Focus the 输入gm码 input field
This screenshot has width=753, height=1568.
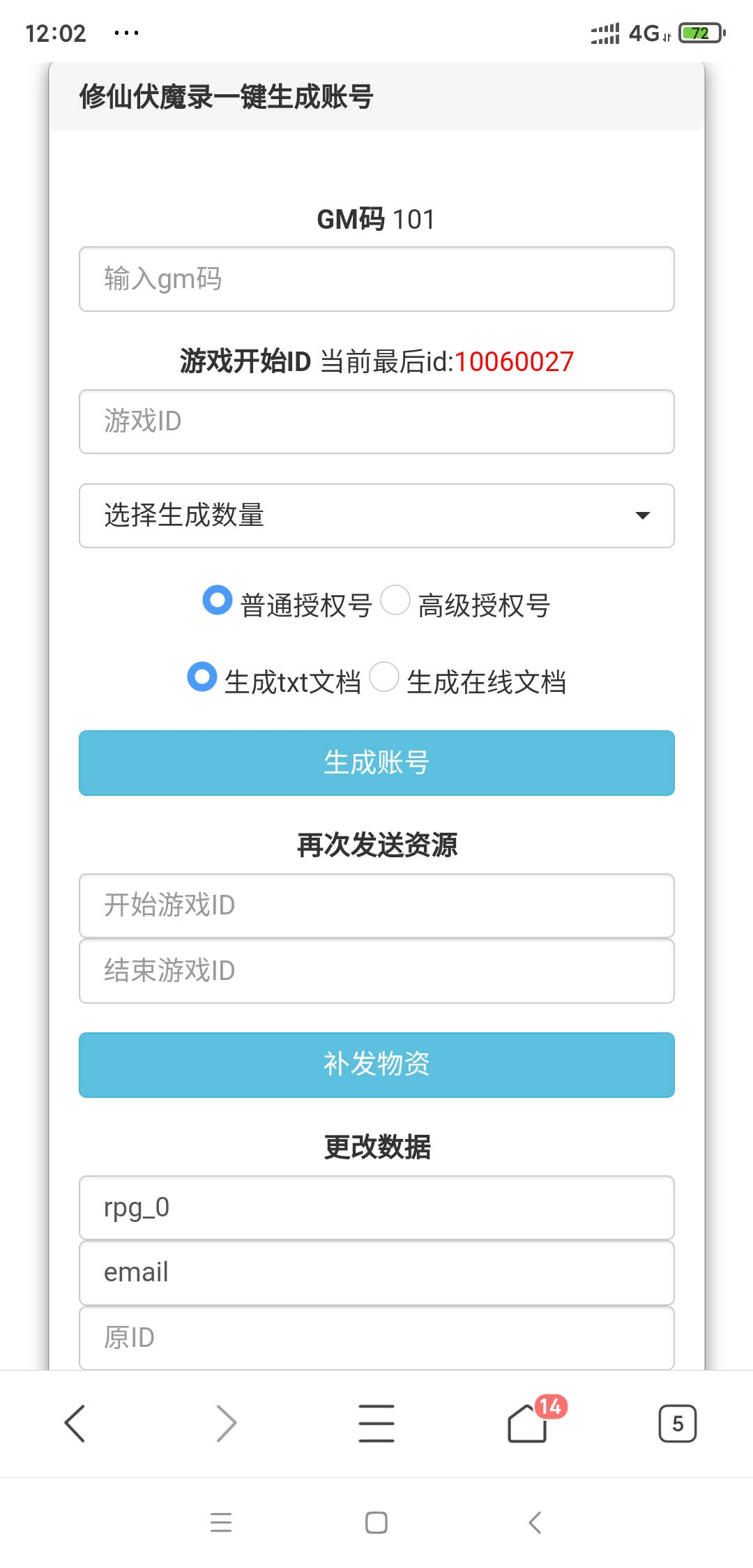tap(376, 279)
